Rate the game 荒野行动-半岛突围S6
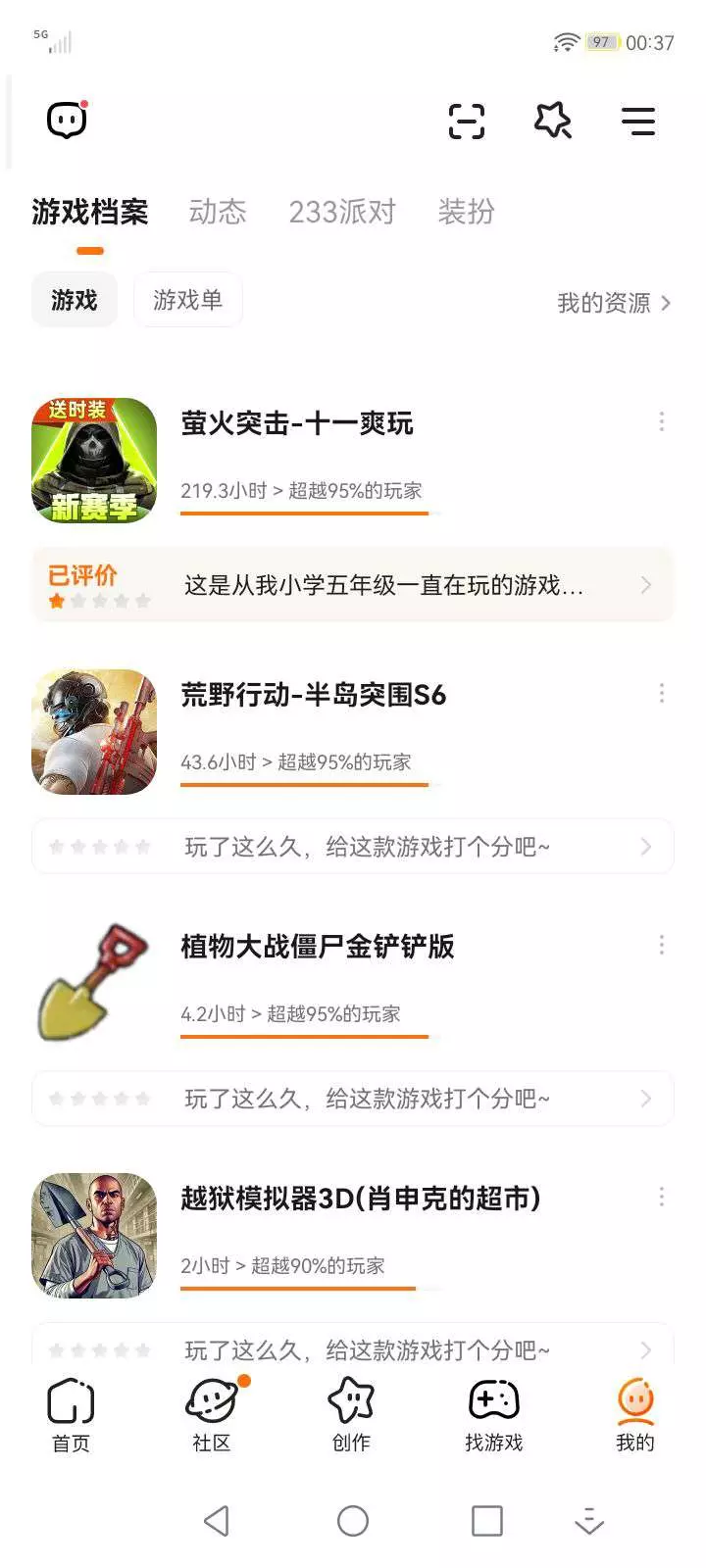 (x=353, y=847)
